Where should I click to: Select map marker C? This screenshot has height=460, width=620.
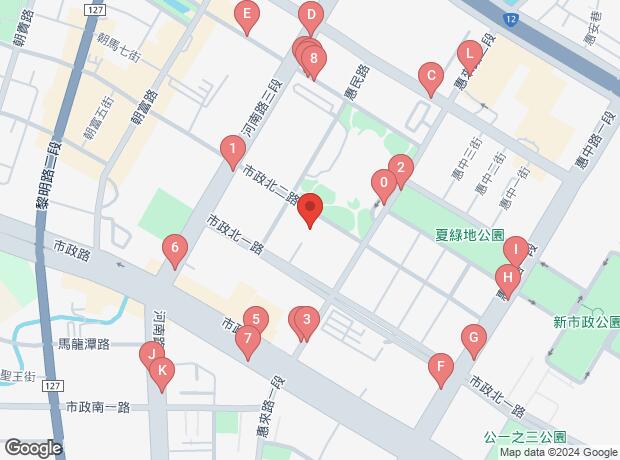(x=430, y=76)
